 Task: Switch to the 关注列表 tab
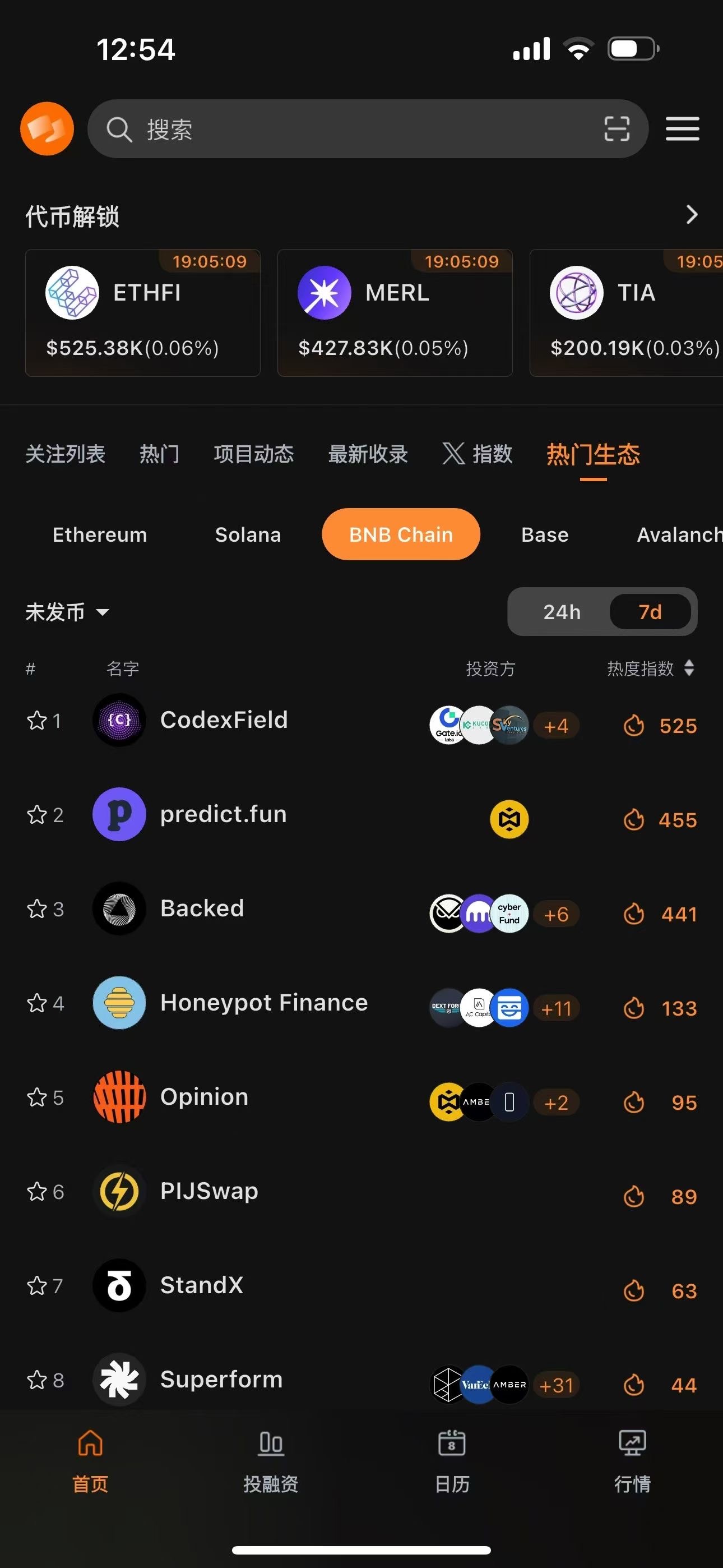point(65,454)
